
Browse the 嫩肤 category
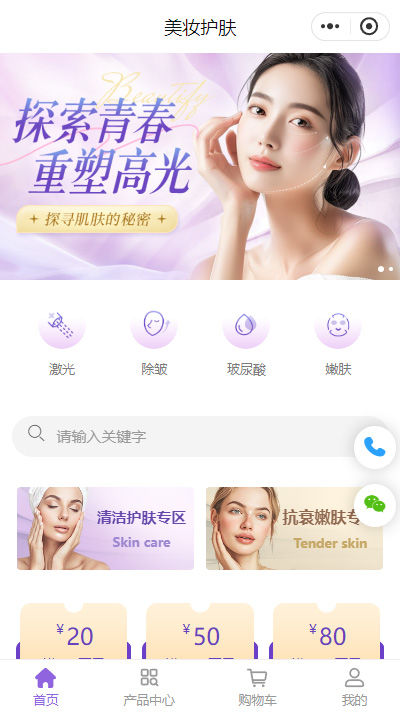pyautogui.click(x=338, y=343)
